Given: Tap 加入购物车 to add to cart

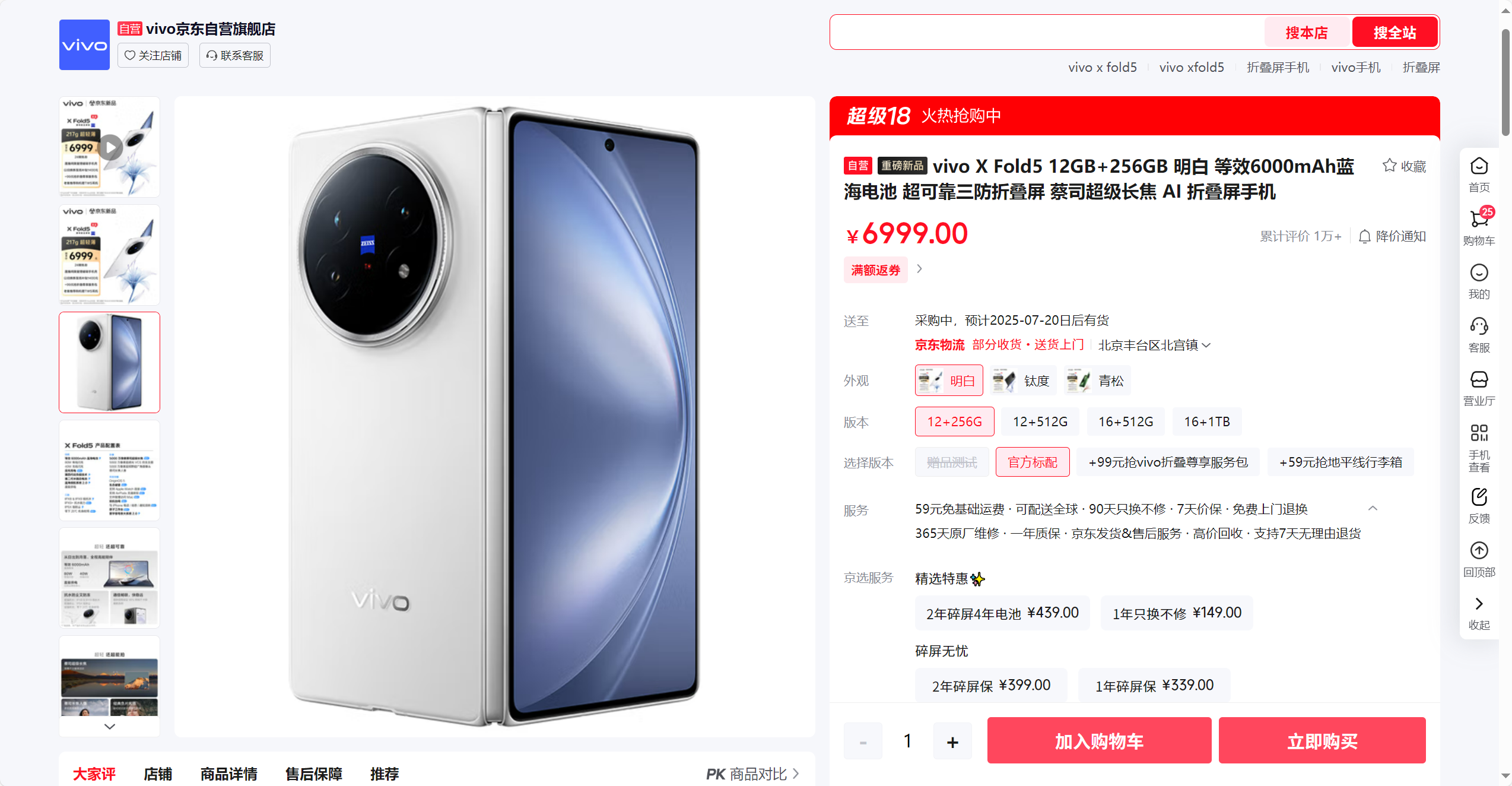Looking at the screenshot, I should coord(1098,740).
